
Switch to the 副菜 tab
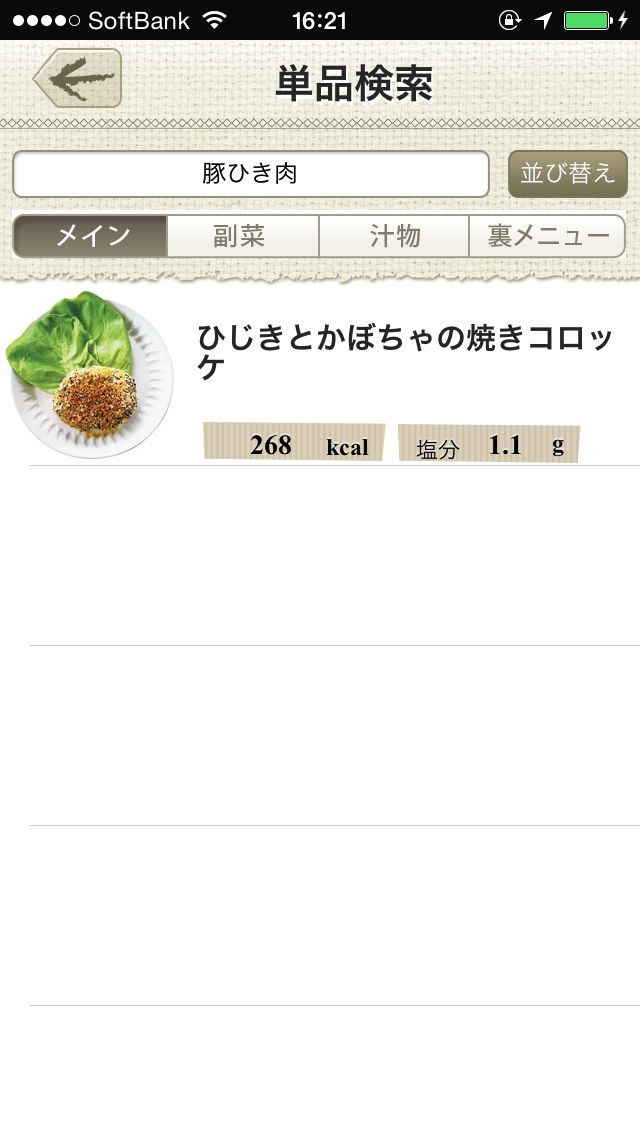point(242,236)
